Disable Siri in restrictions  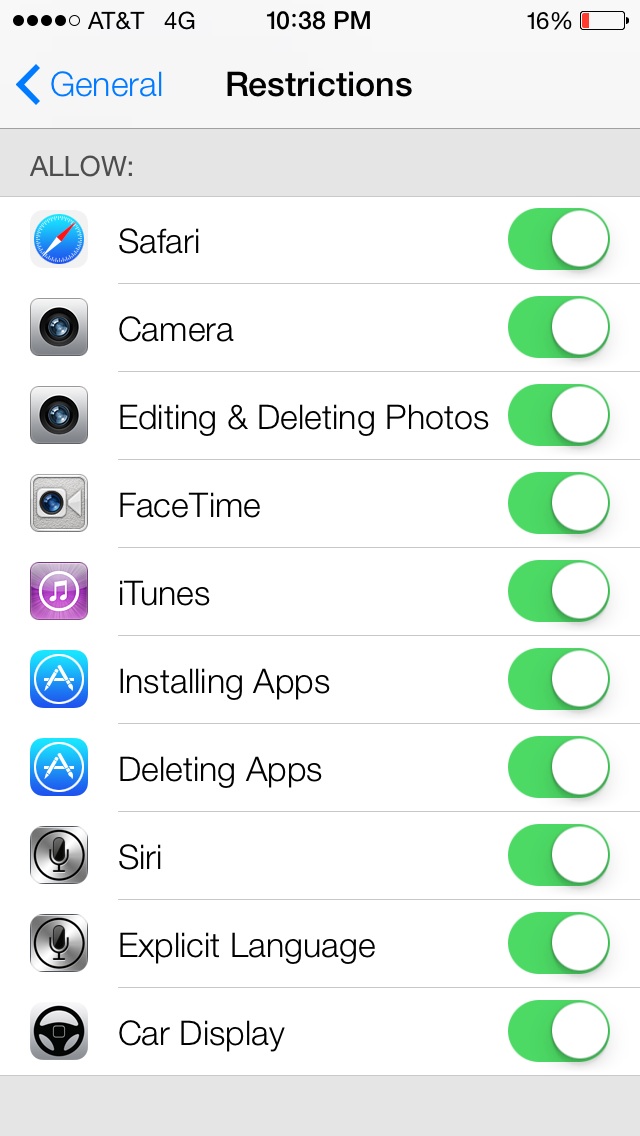(x=559, y=856)
